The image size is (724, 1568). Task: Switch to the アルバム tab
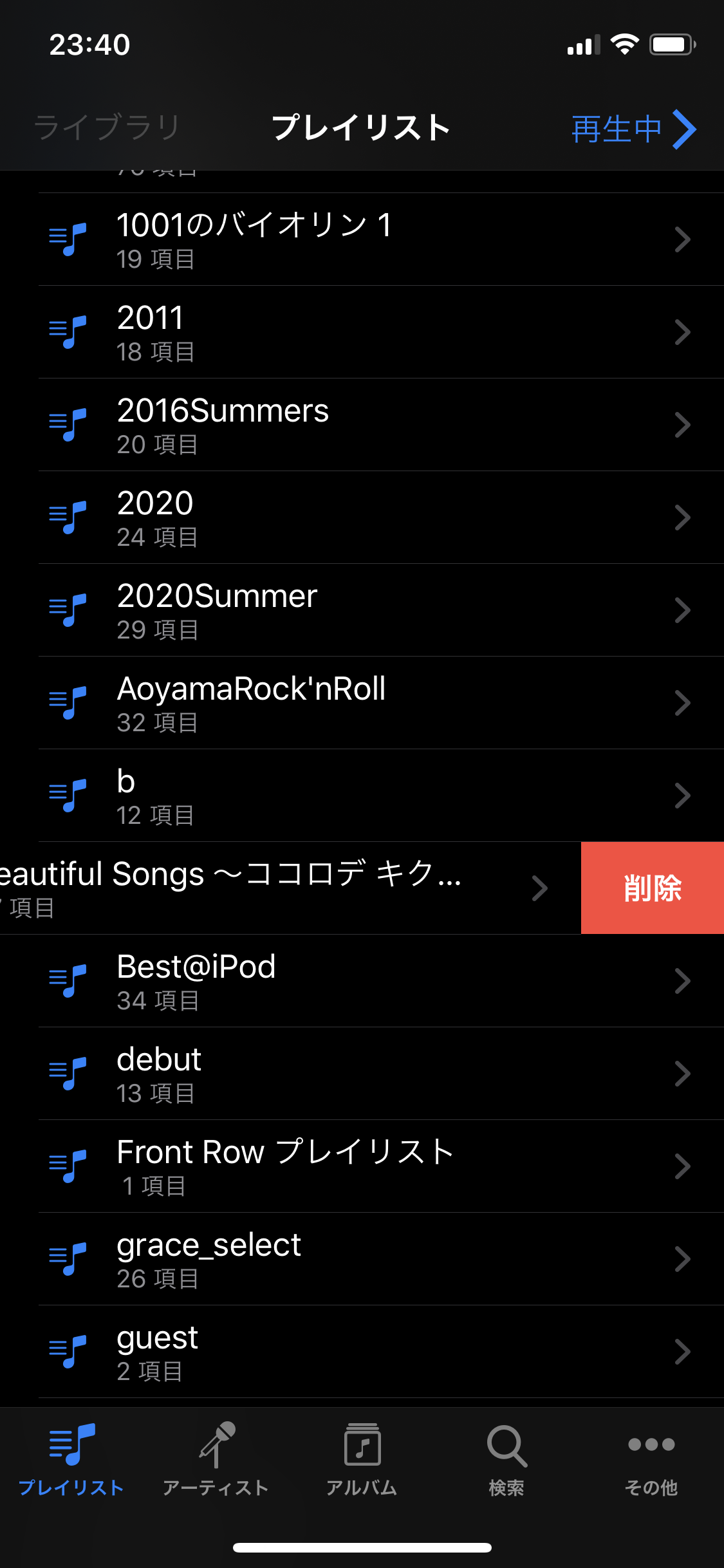pos(362,1460)
